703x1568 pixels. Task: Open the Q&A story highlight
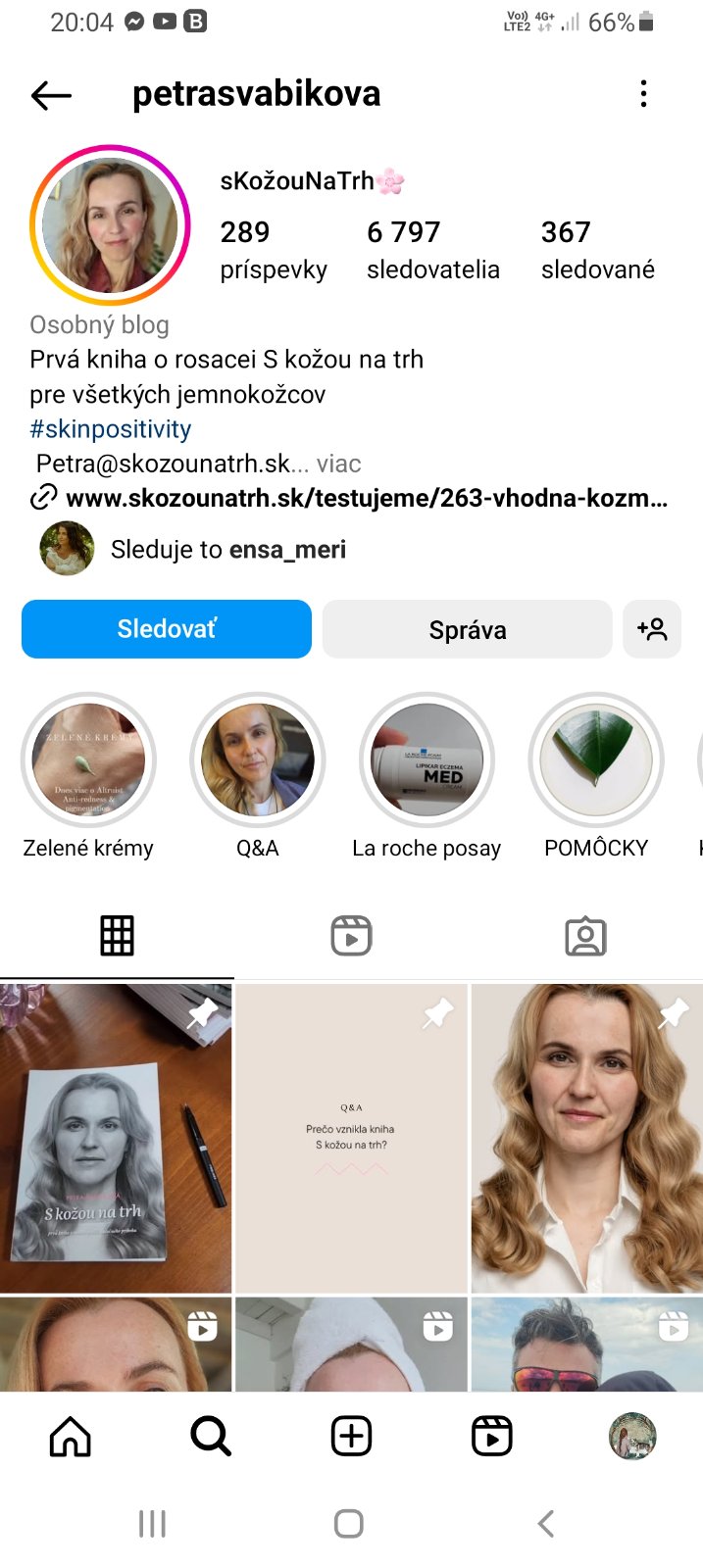(257, 760)
